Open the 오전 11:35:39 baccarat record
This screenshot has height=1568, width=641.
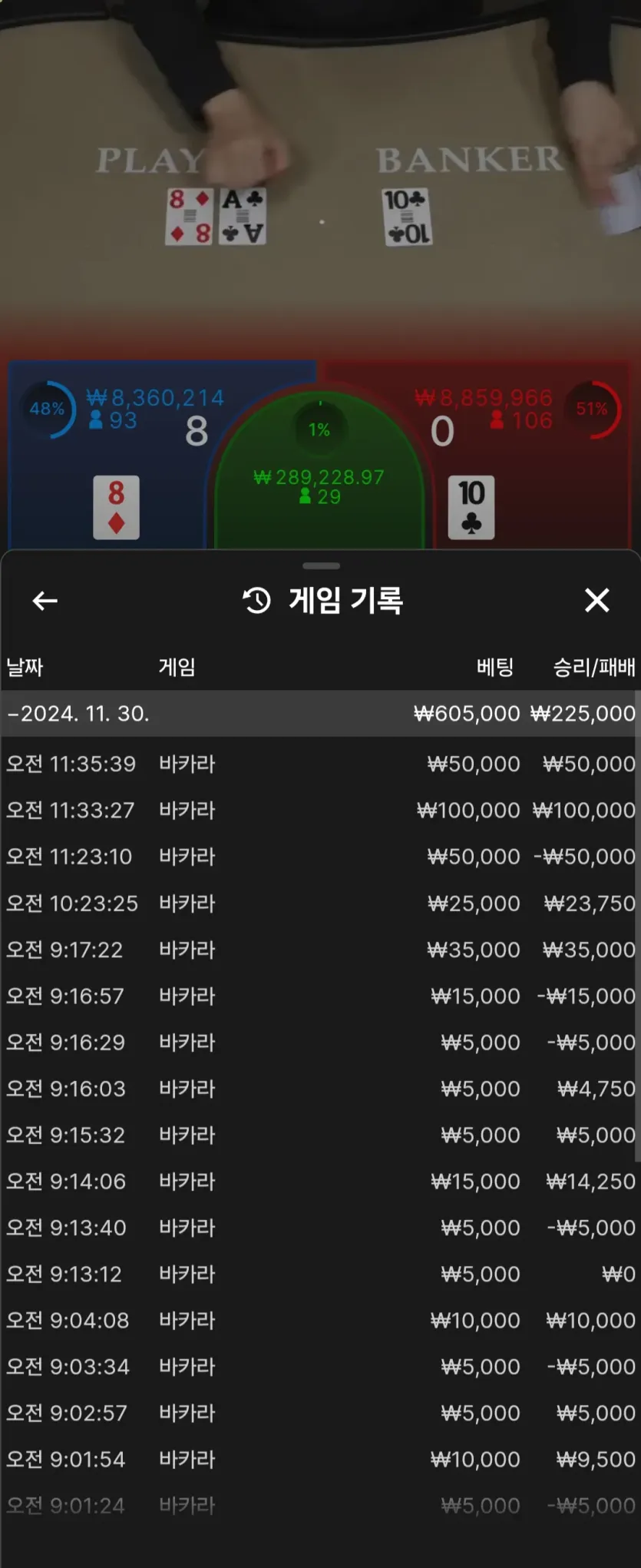(x=319, y=764)
